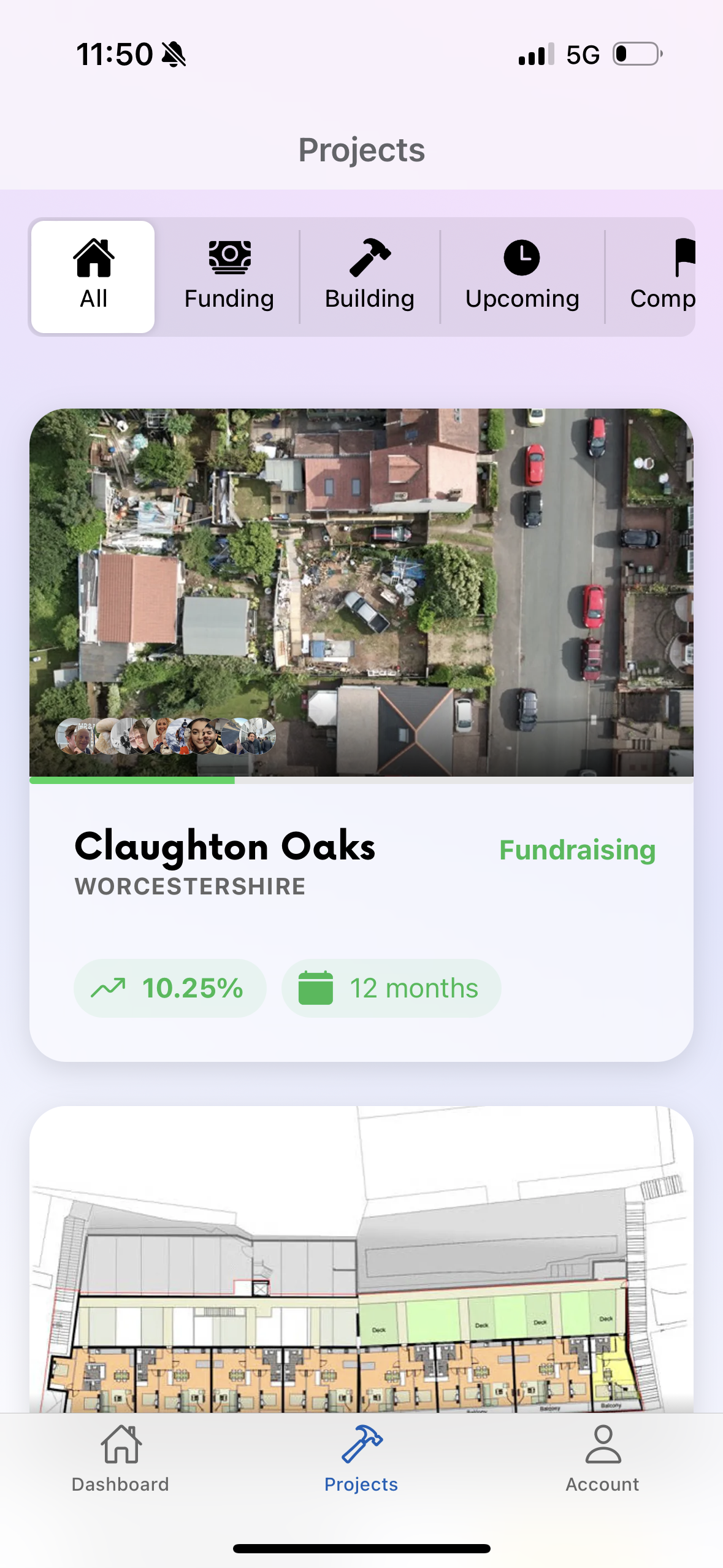Tap the 10.25% return badge
The height and width of the screenshot is (1568, 723).
170,987
